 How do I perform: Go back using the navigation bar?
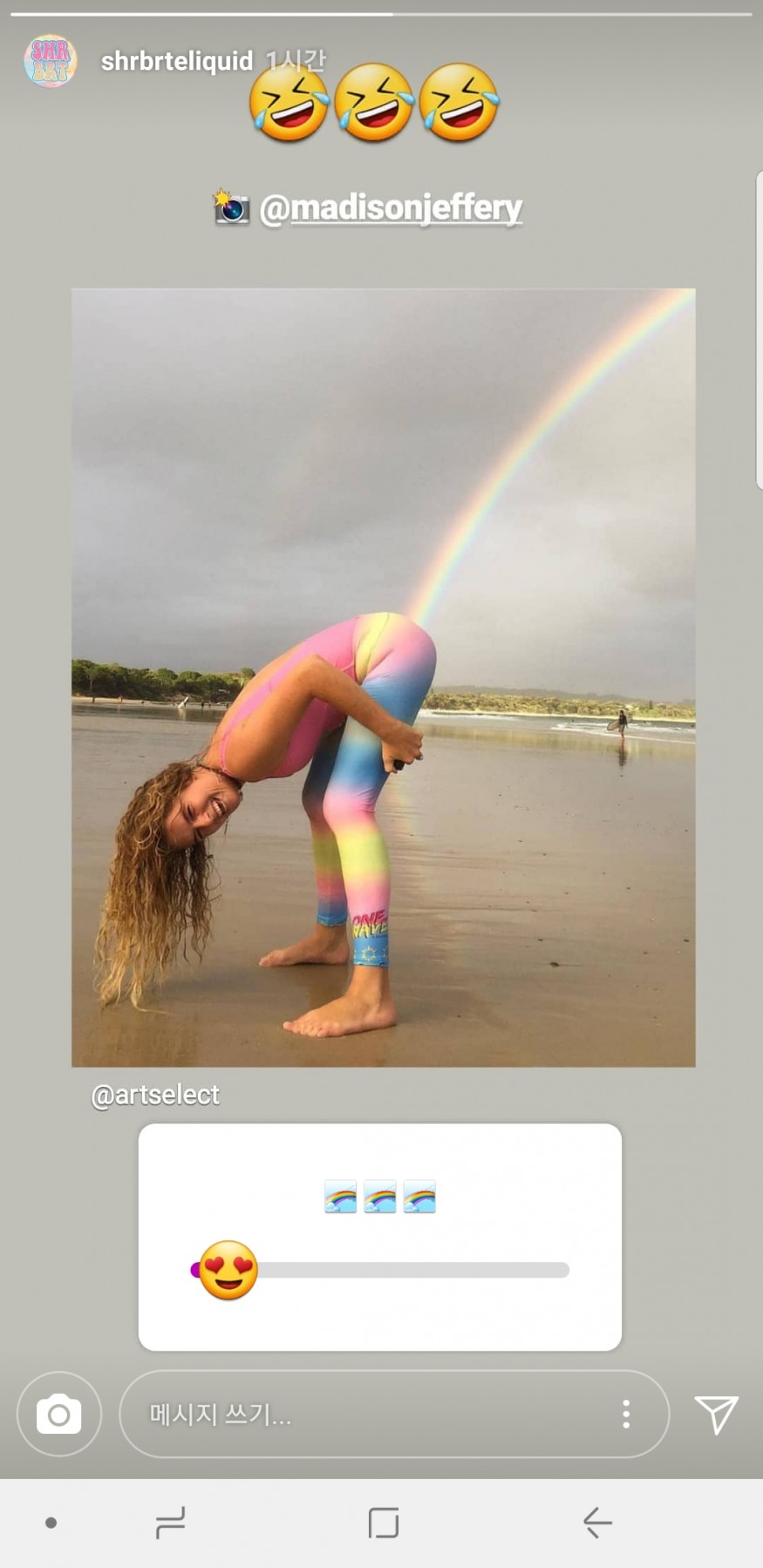click(x=597, y=1523)
